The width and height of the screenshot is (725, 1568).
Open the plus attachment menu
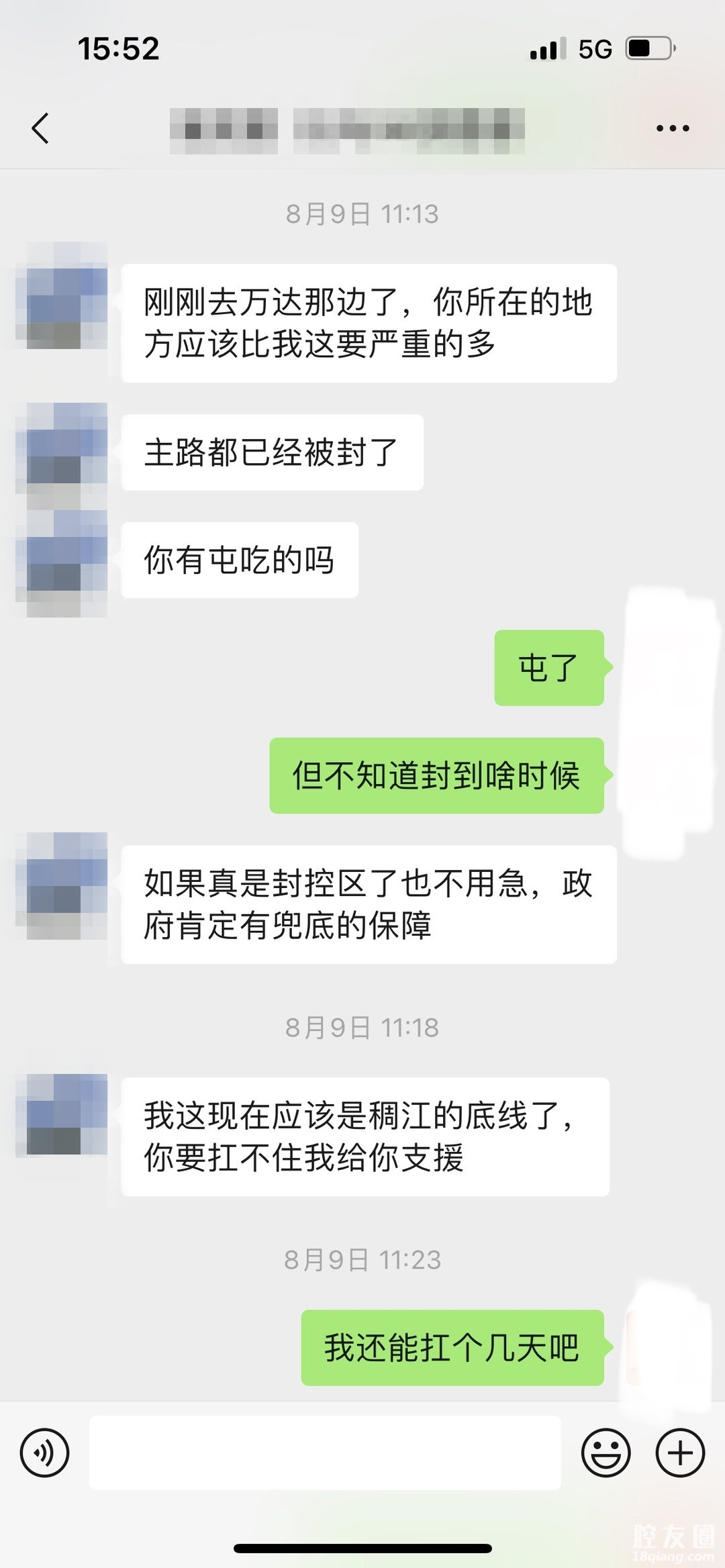[680, 1453]
